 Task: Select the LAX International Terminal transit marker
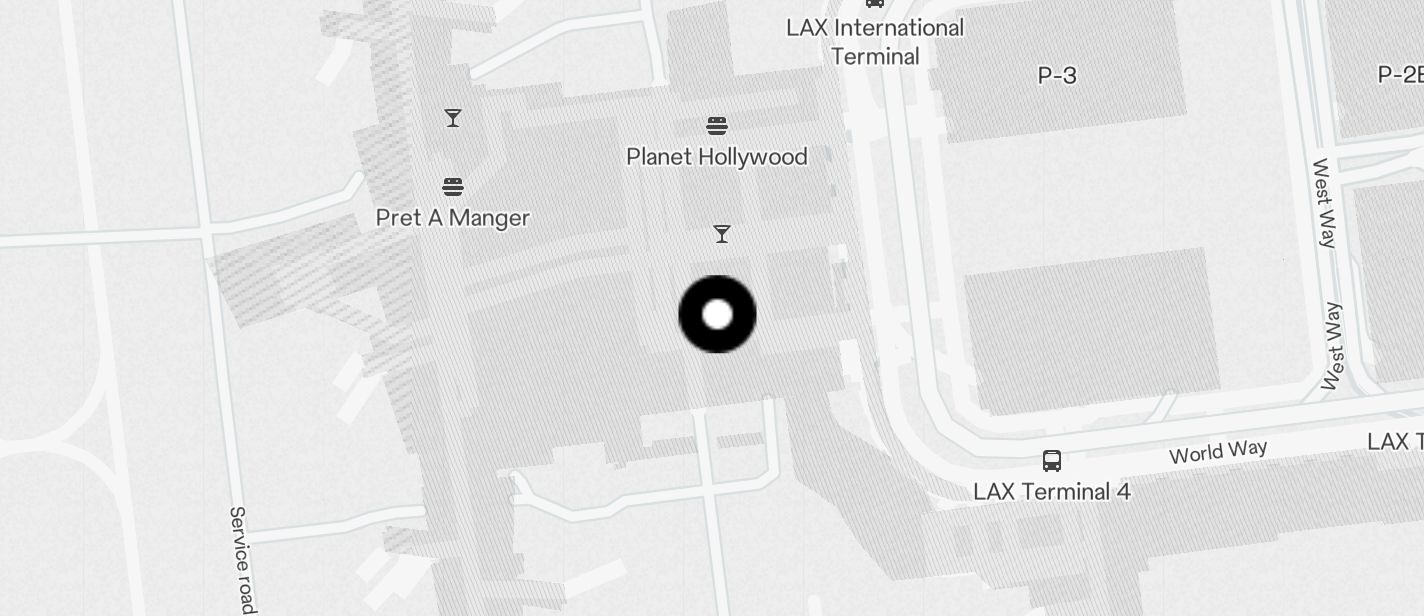tap(875, 4)
